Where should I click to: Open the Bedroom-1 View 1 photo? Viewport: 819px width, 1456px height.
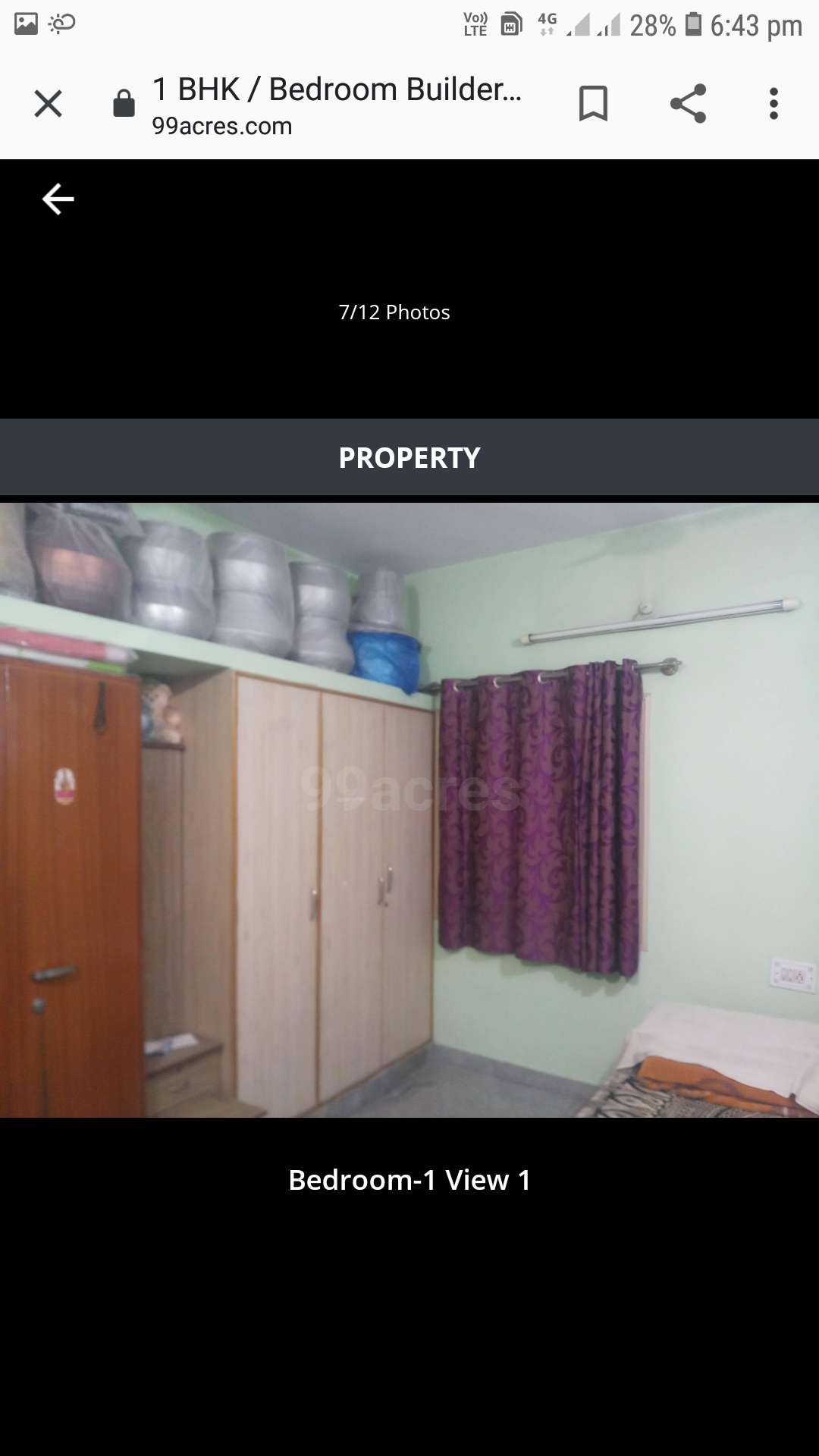[409, 810]
